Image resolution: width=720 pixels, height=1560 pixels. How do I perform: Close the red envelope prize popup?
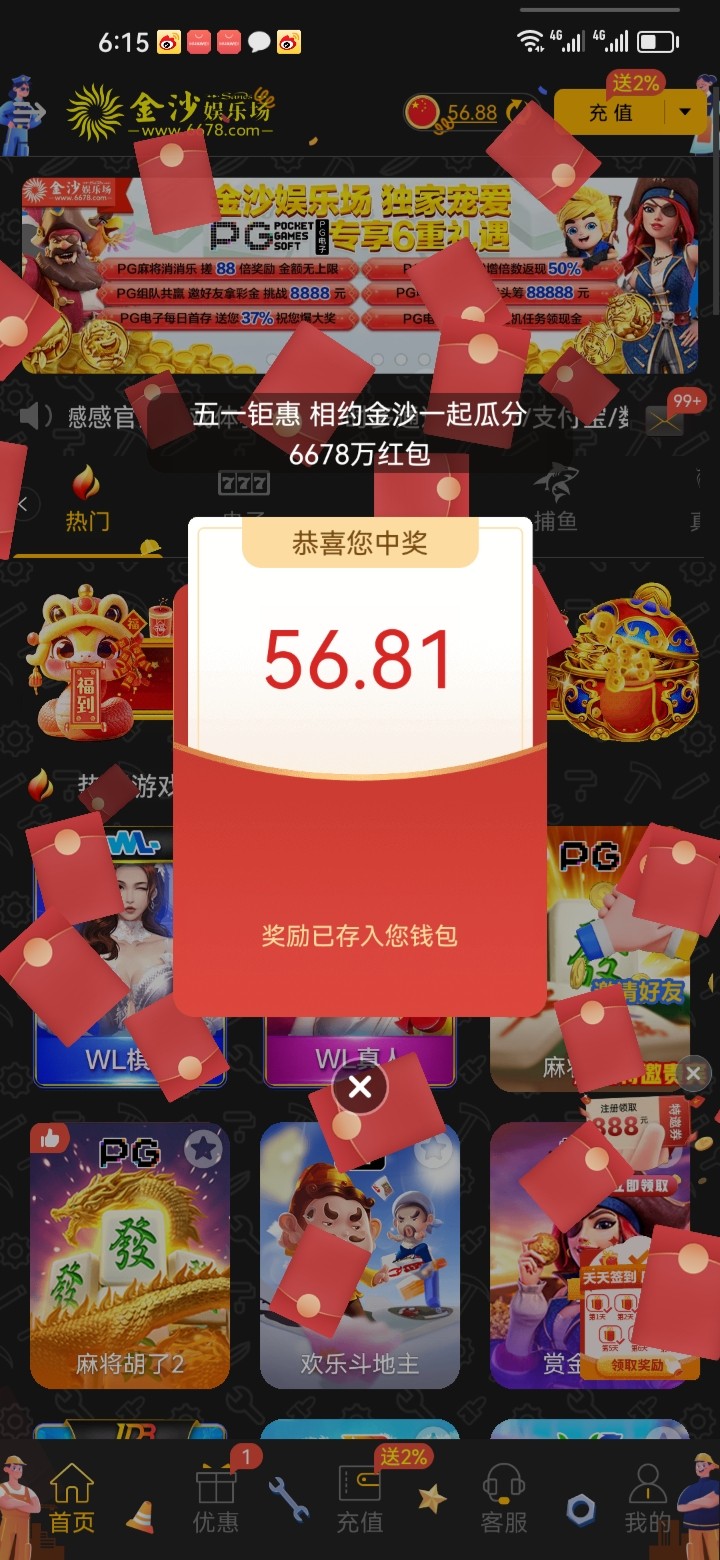[x=360, y=1087]
